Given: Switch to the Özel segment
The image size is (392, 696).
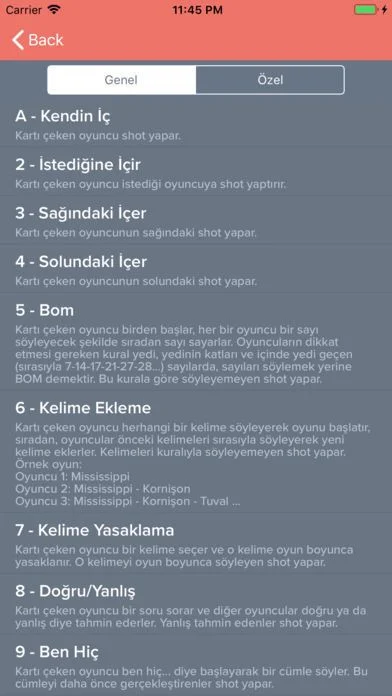Looking at the screenshot, I should point(270,80).
